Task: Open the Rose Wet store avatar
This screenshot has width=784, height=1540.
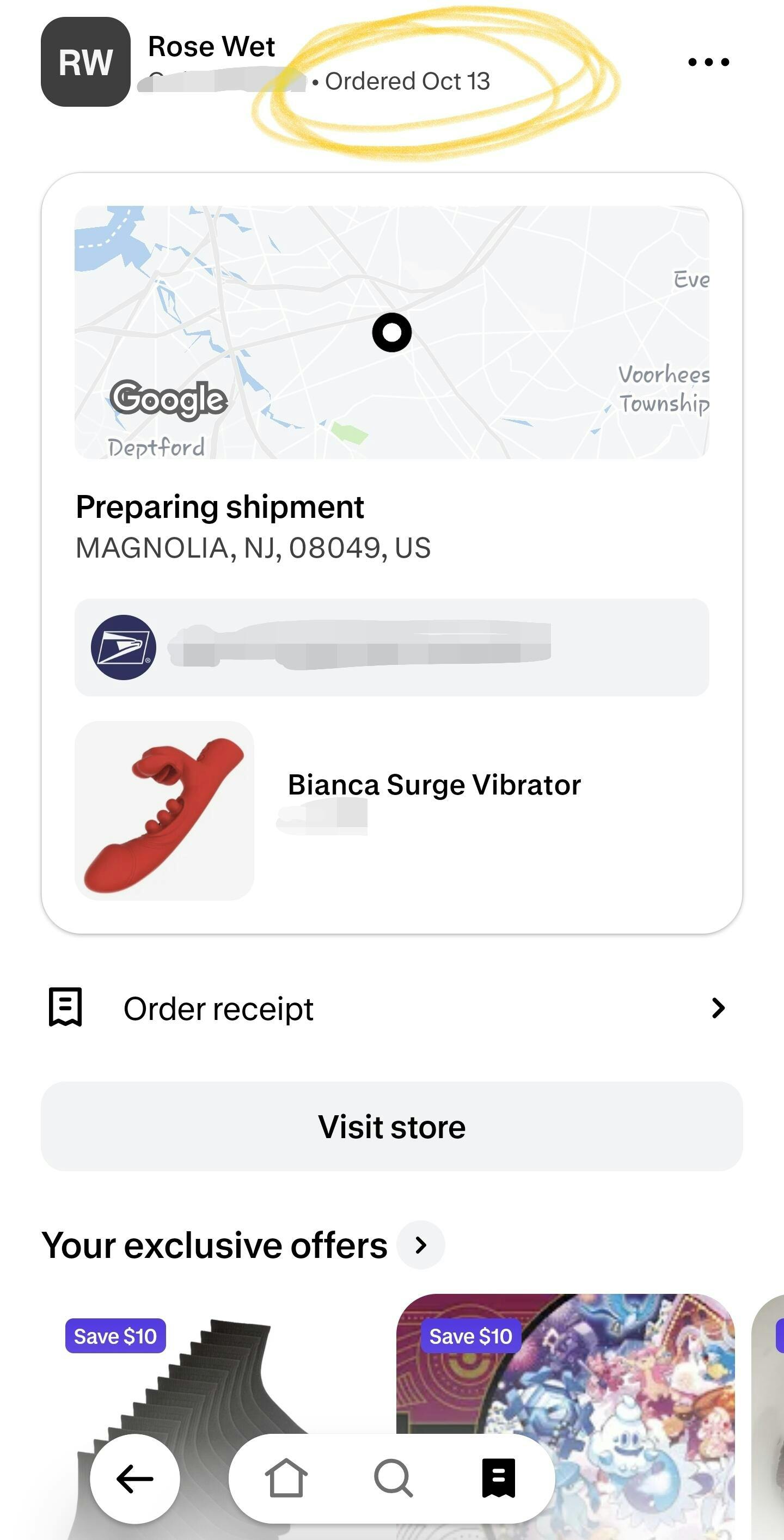Action: click(85, 62)
